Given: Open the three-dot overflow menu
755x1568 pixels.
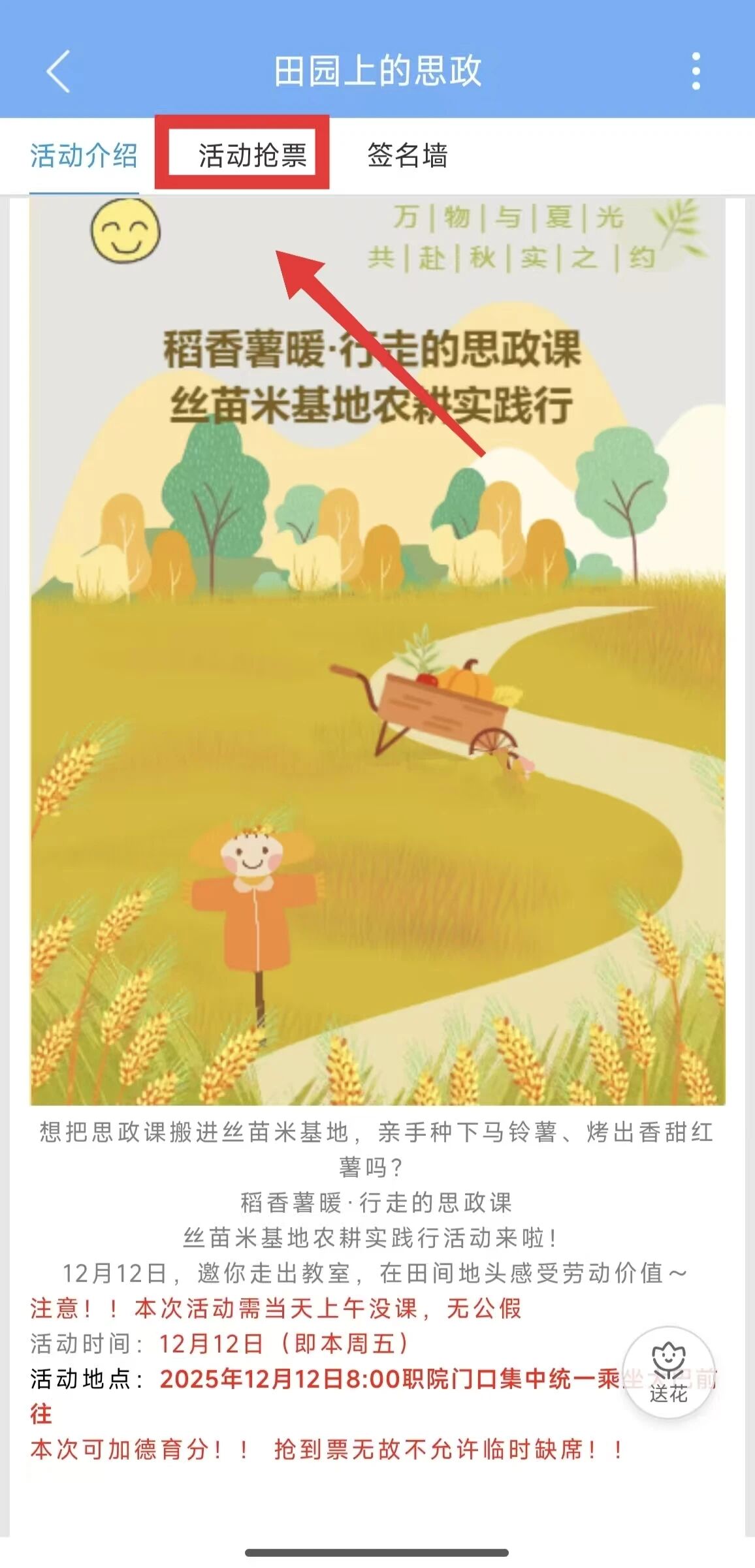Looking at the screenshot, I should pyautogui.click(x=696, y=71).
